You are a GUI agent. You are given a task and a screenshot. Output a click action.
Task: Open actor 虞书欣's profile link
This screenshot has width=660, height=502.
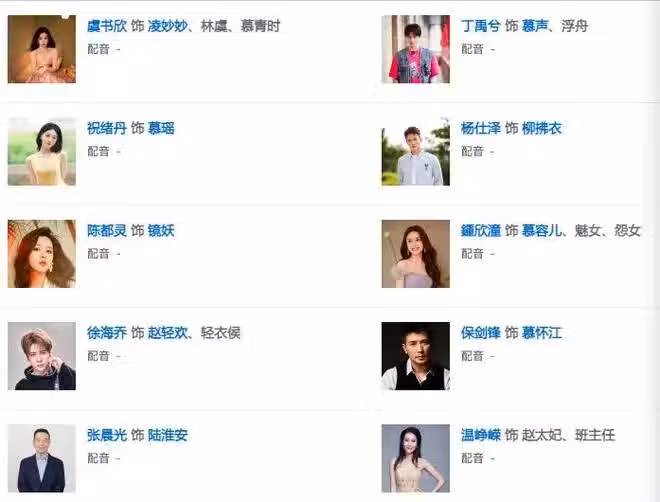107,26
